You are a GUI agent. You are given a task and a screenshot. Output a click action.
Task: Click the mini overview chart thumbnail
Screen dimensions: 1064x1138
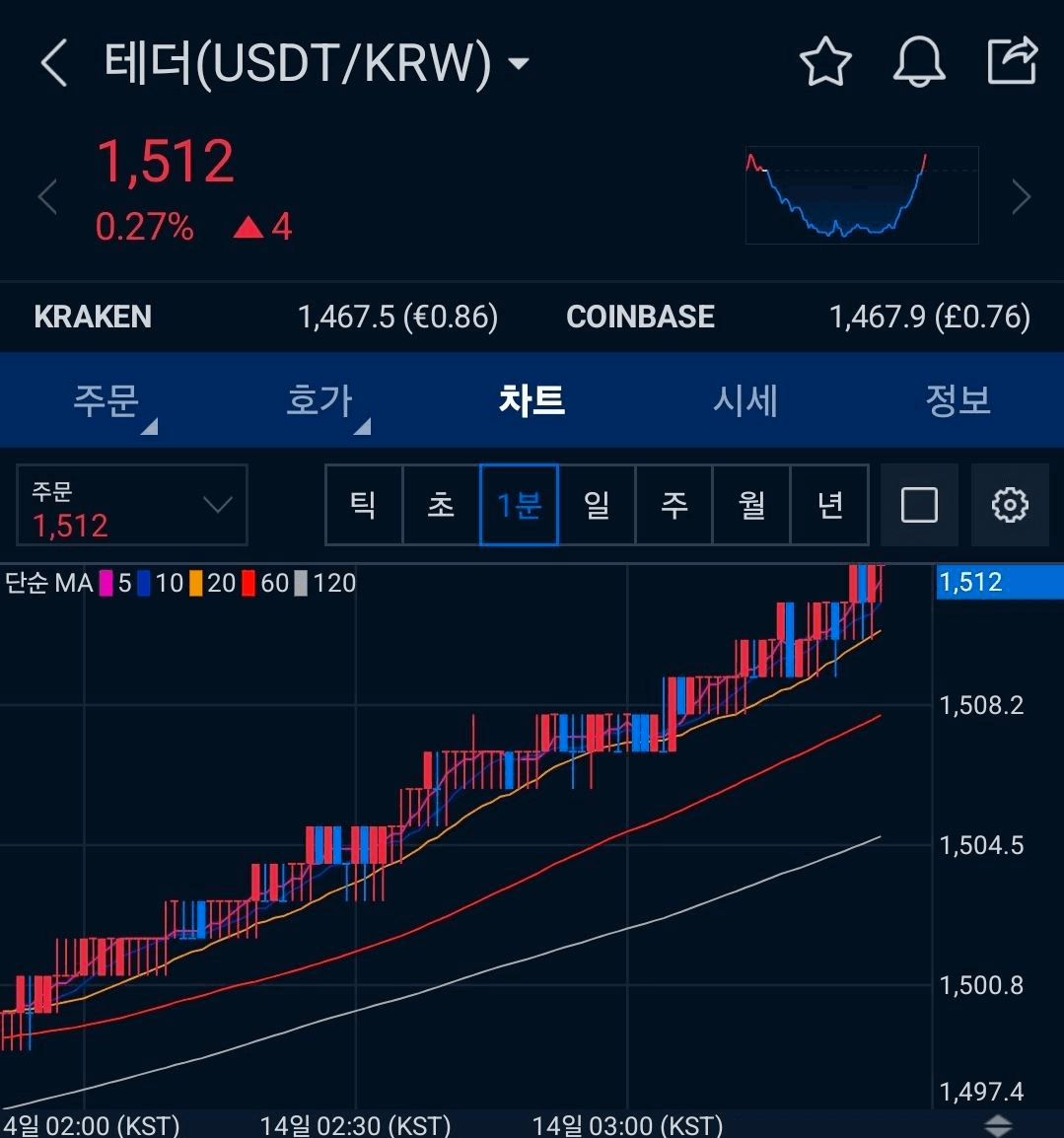[x=861, y=194]
